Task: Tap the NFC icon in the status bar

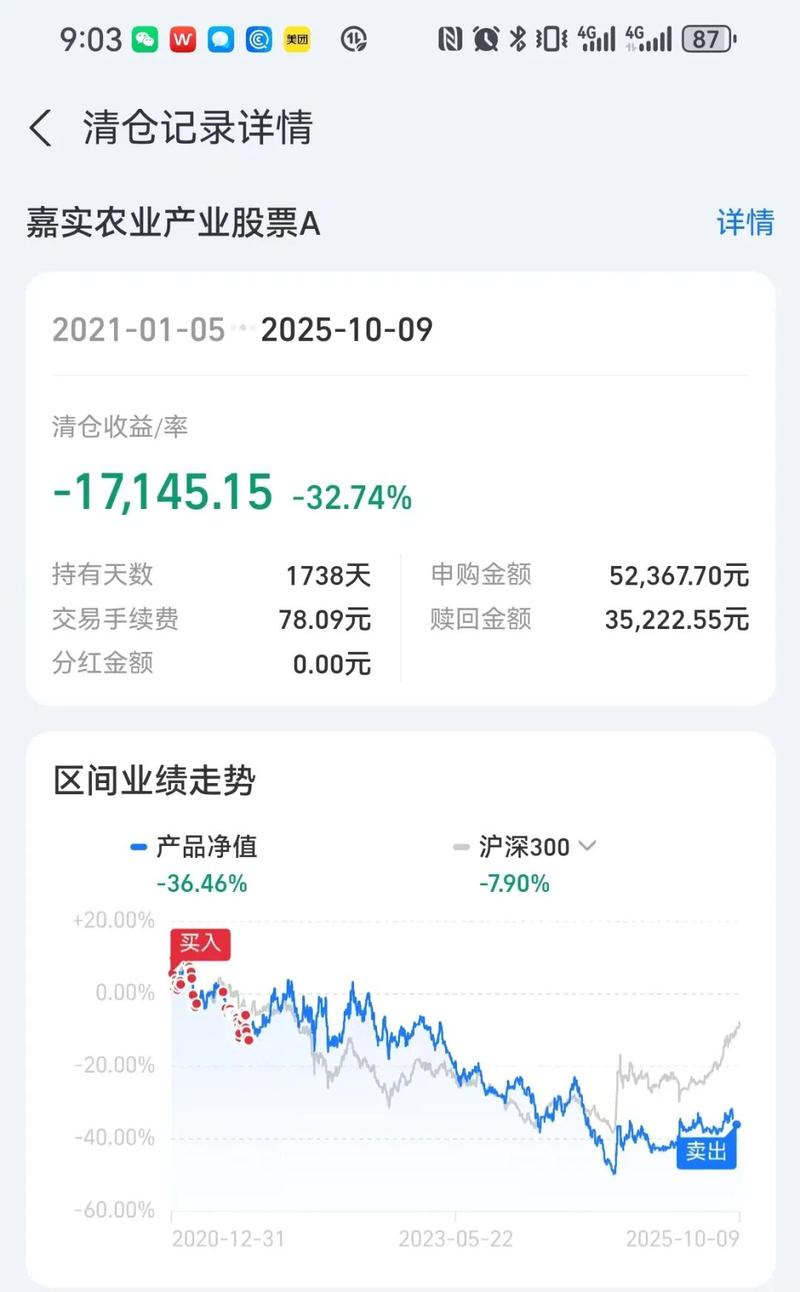Action: point(449,39)
